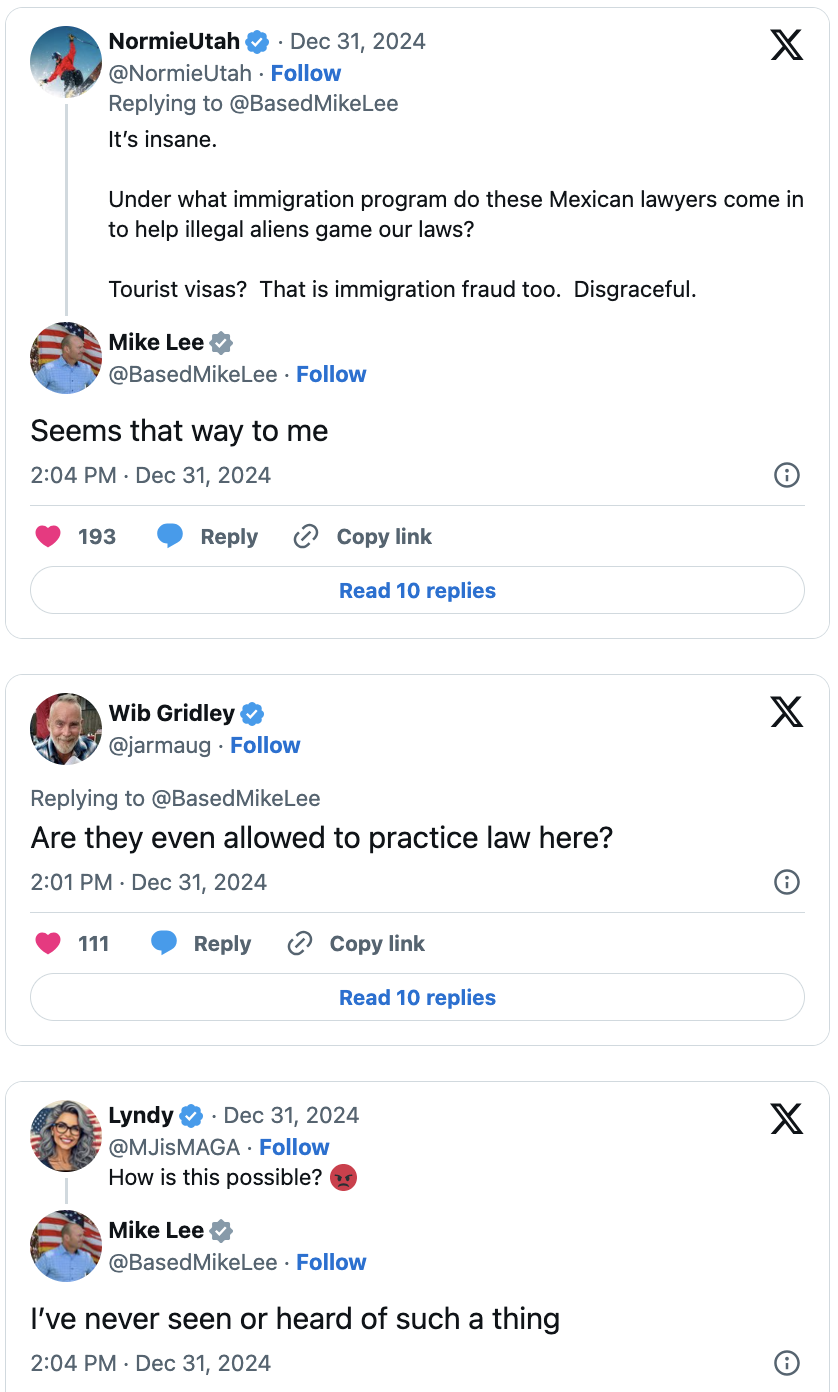Read 10 replies under the 'Seems that way' tweet
This screenshot has width=838, height=1392.
pos(417,590)
